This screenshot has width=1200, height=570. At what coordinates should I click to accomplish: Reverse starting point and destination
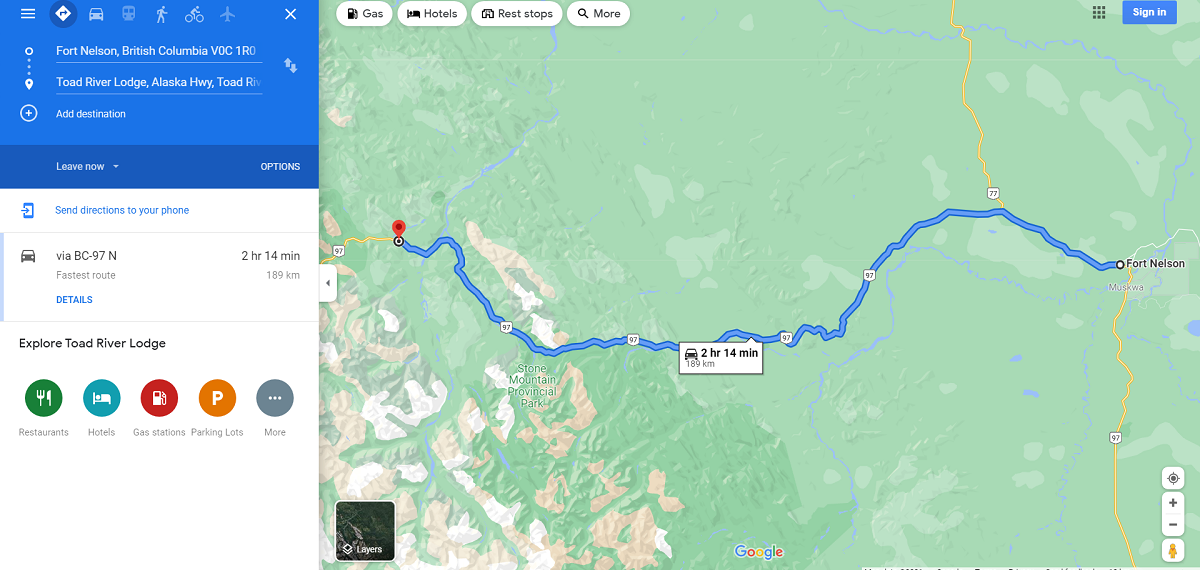(290, 66)
